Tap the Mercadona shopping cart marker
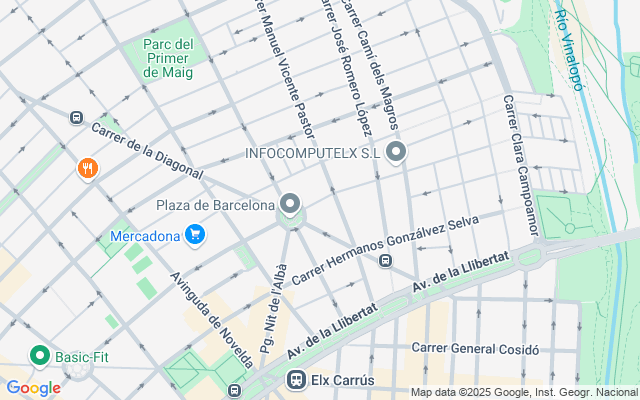 [x=194, y=236]
